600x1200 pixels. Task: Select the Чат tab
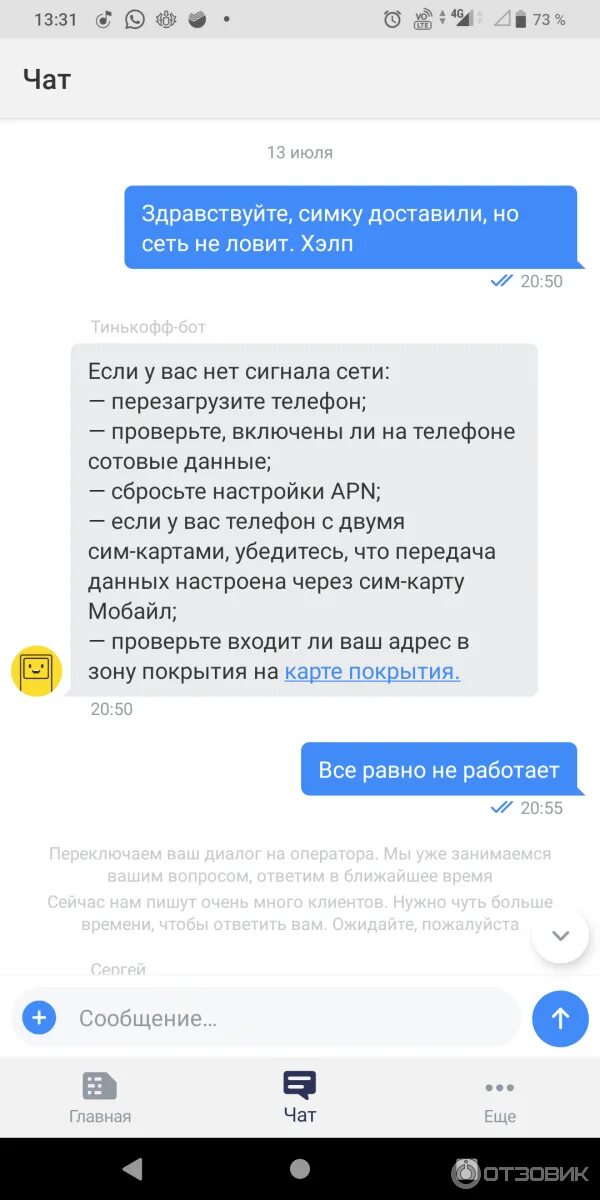tap(300, 1098)
